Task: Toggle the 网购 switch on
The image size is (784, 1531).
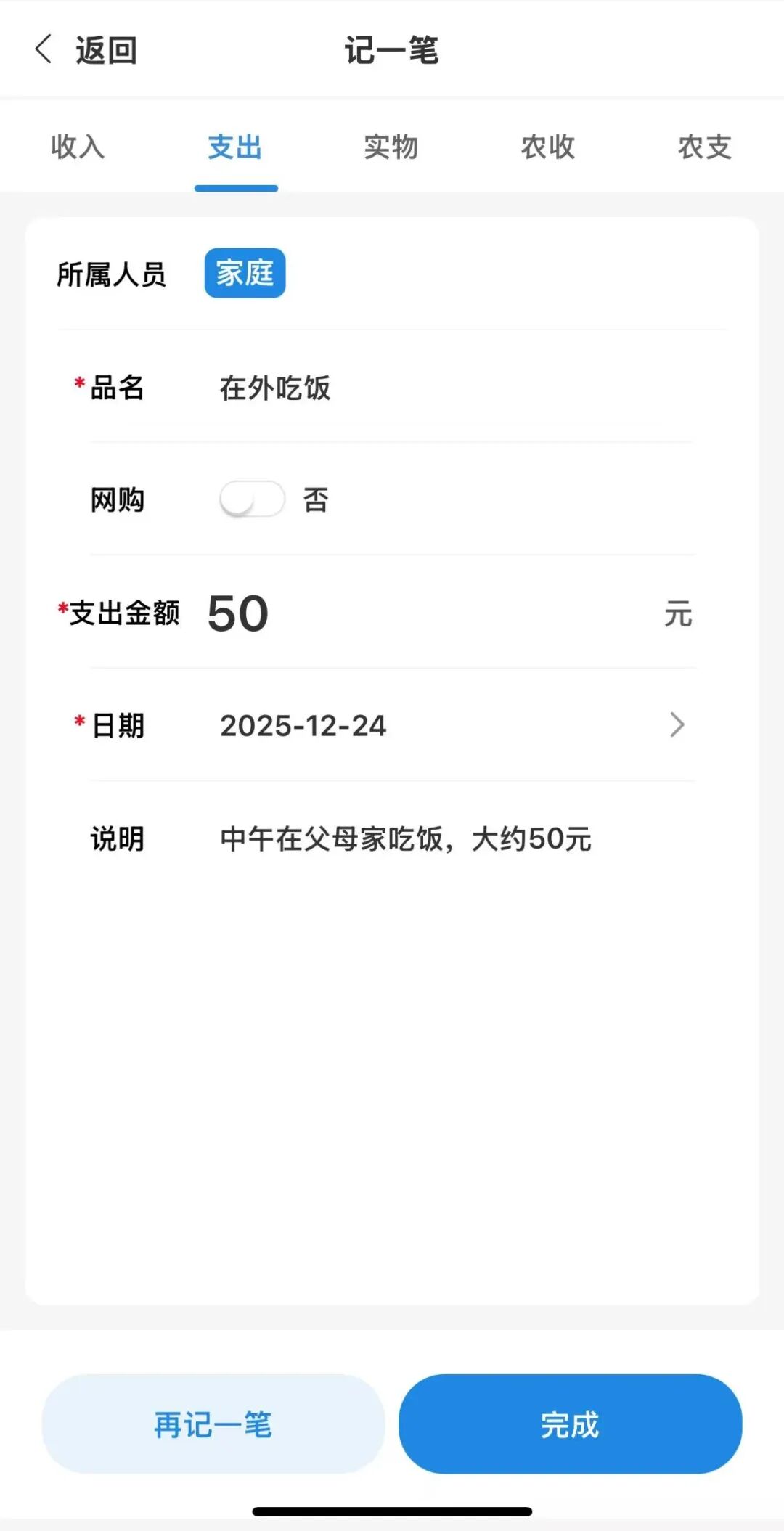Action: 252,499
